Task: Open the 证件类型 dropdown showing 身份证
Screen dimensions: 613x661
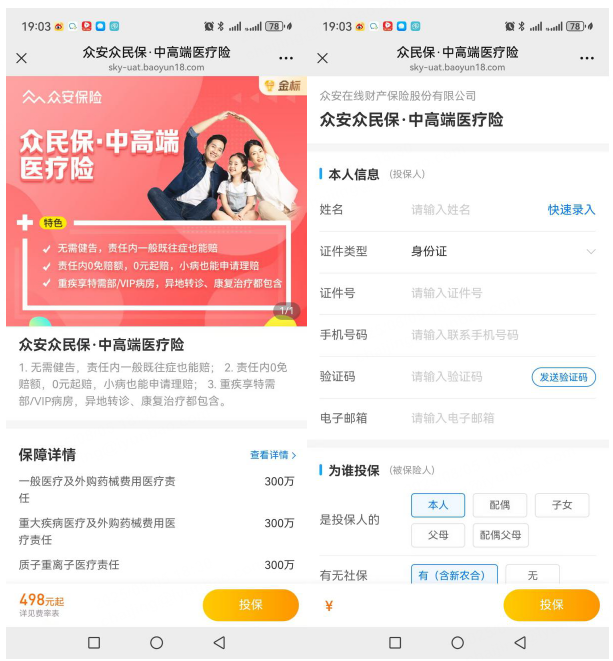Action: pos(500,251)
